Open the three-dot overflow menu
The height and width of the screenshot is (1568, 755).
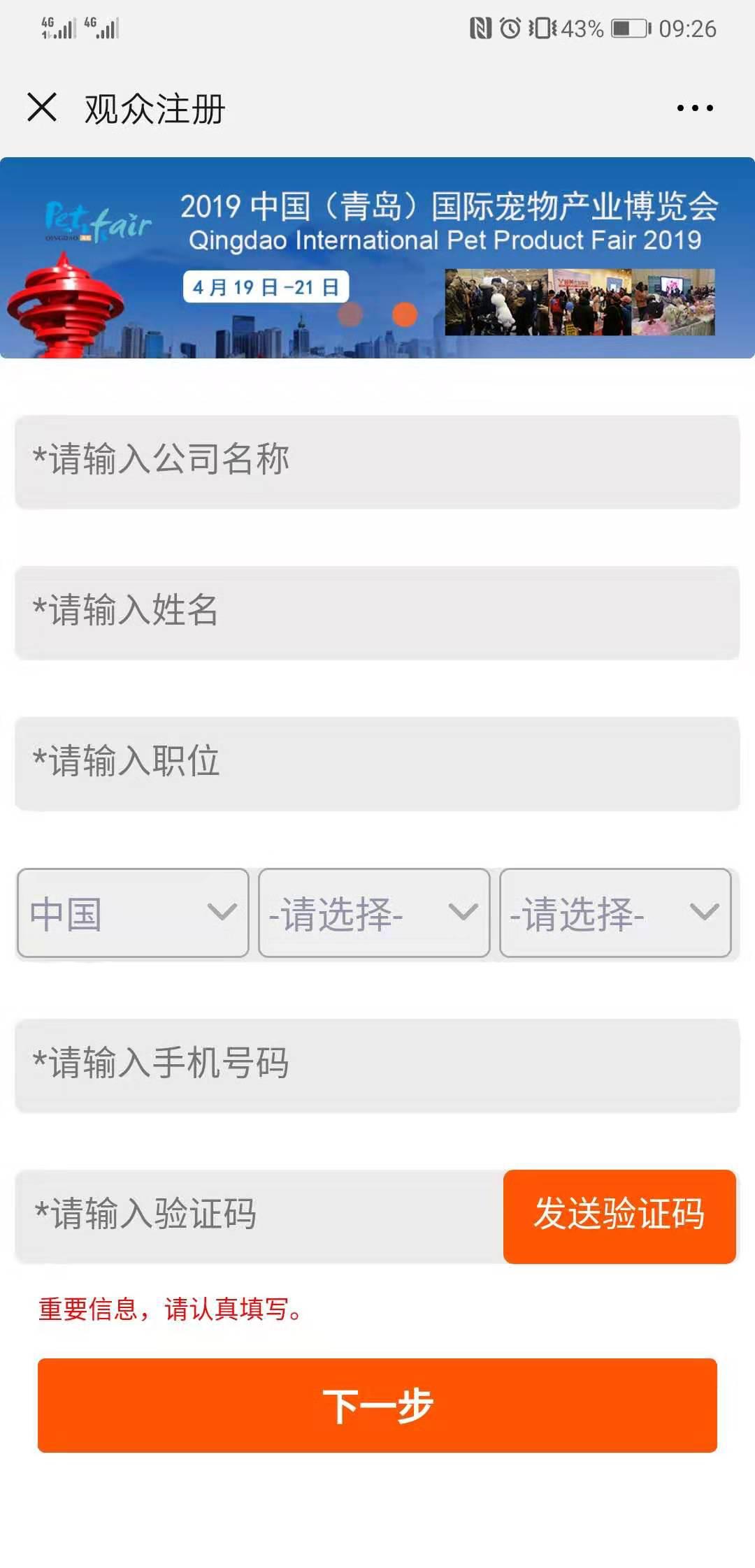[x=694, y=108]
